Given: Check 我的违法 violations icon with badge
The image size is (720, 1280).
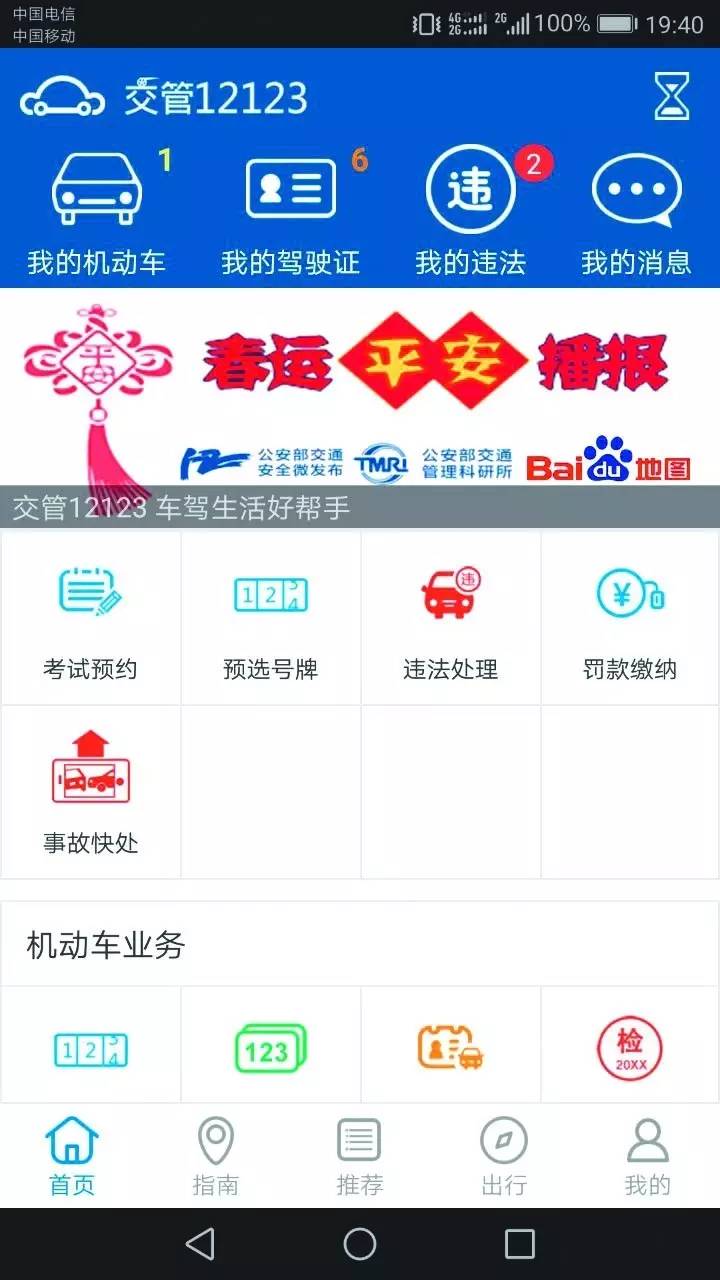Looking at the screenshot, I should point(470,188).
